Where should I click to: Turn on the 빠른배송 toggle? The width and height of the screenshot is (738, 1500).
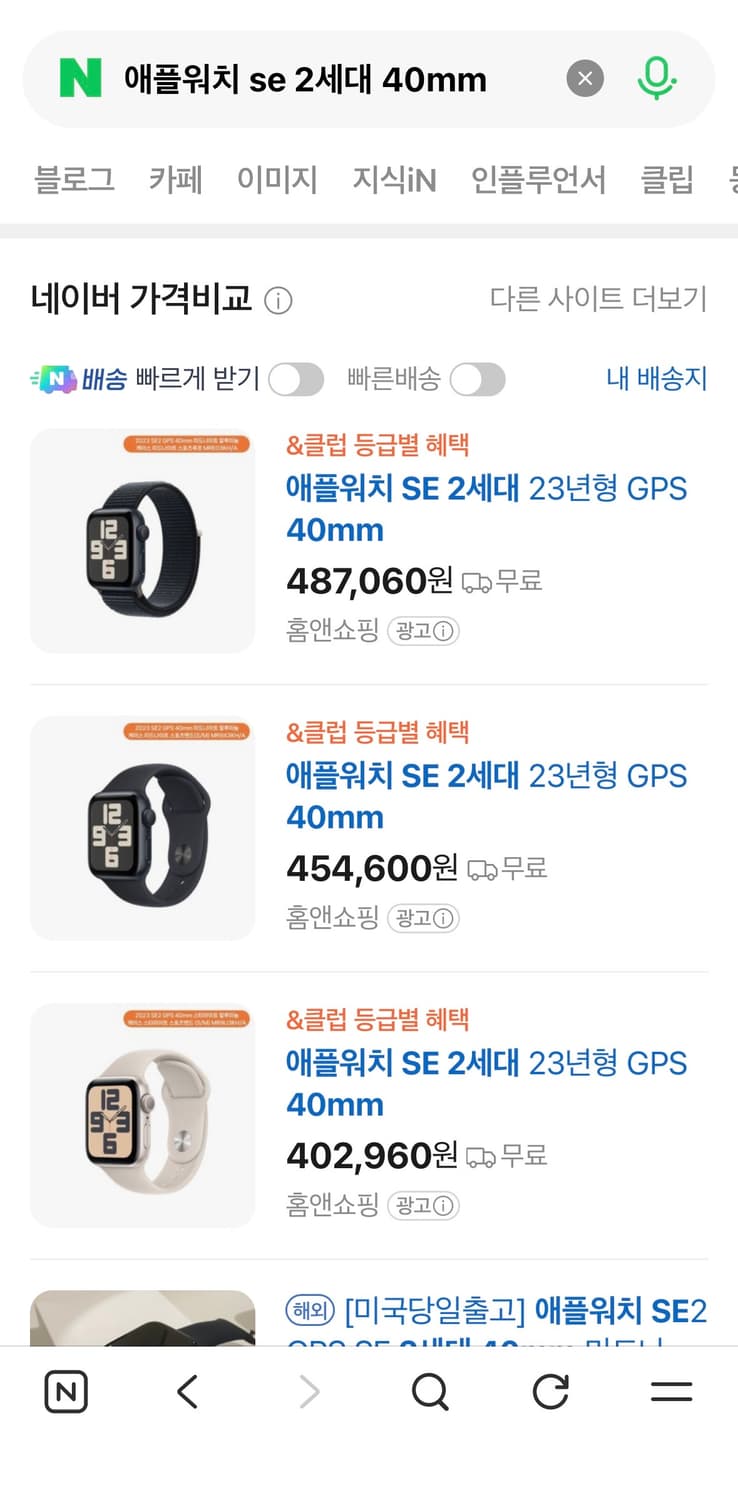tap(477, 379)
